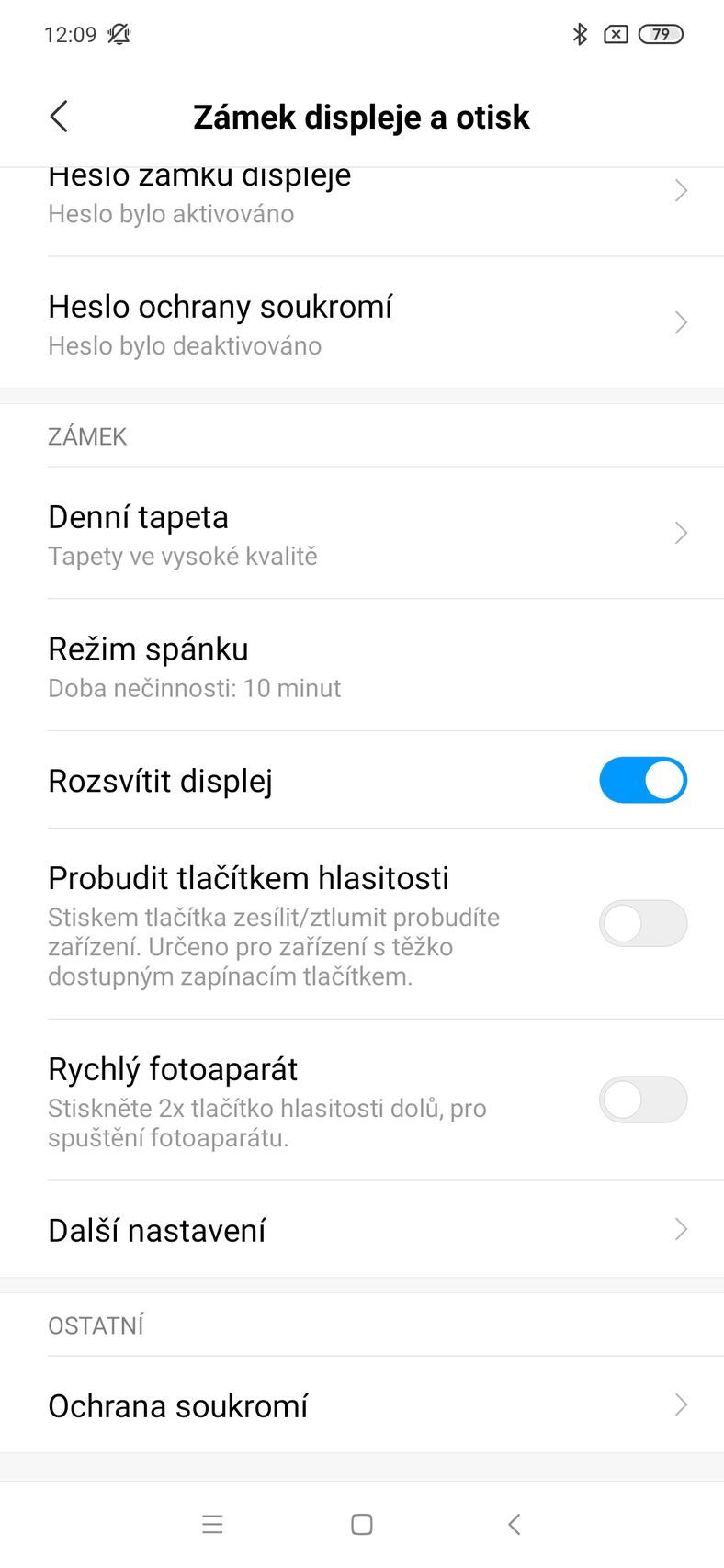Expand Heslo zamku displeje settings
Image resolution: width=724 pixels, height=1568 pixels.
pos(362,193)
